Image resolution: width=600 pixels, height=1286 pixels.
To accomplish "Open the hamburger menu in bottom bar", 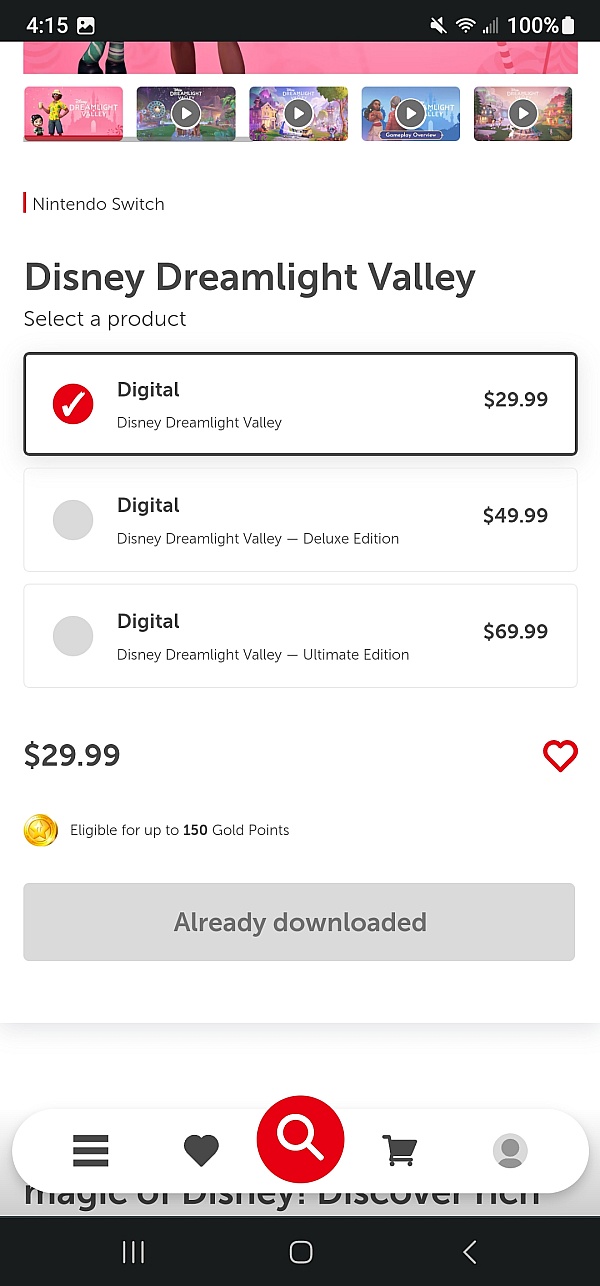I will (x=90, y=1151).
